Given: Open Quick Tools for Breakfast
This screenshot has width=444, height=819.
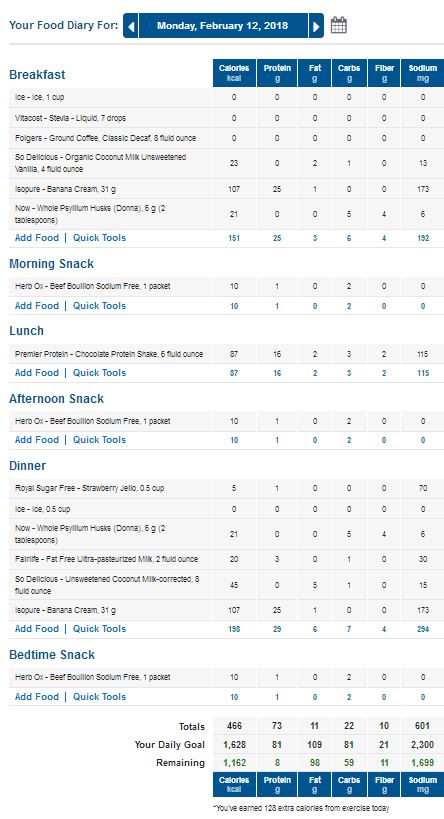Looking at the screenshot, I should pos(99,238).
